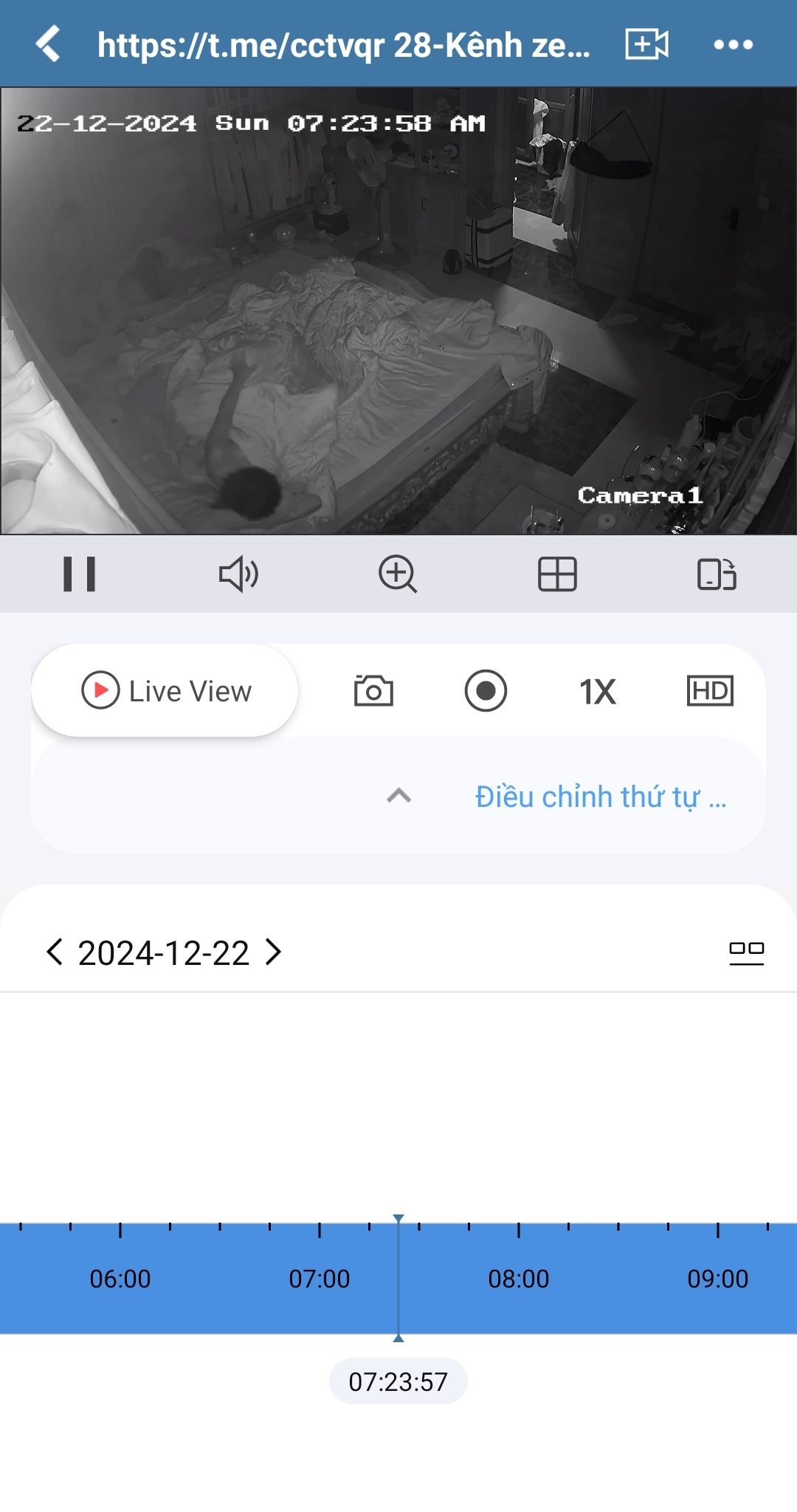Change the 1X playback speed
Viewport: 797px width, 1512px height.
tap(597, 692)
